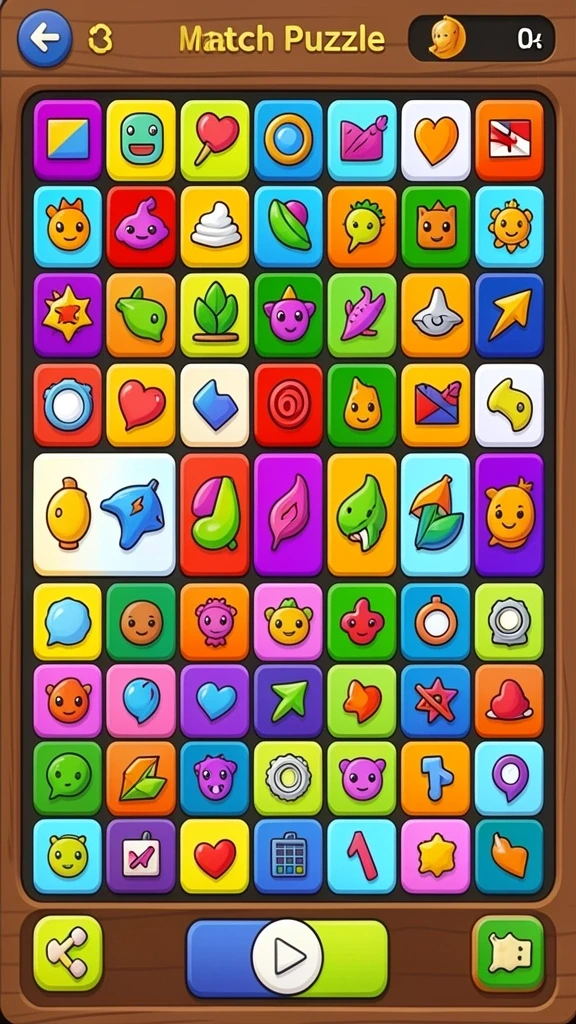
Task: Pick the green robot face tile
Action: (x=141, y=140)
